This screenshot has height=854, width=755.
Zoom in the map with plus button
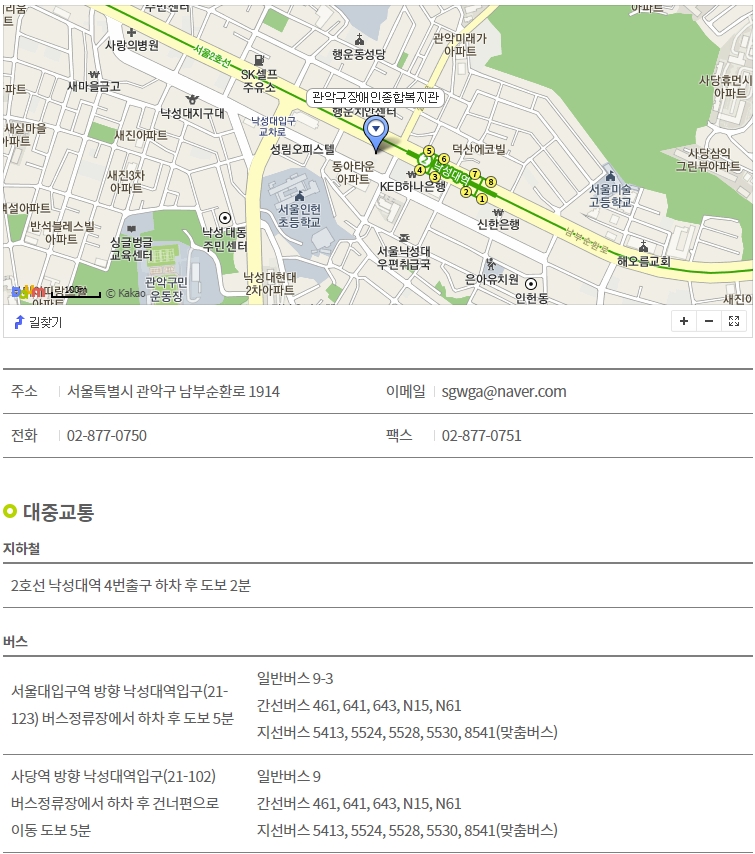[684, 321]
